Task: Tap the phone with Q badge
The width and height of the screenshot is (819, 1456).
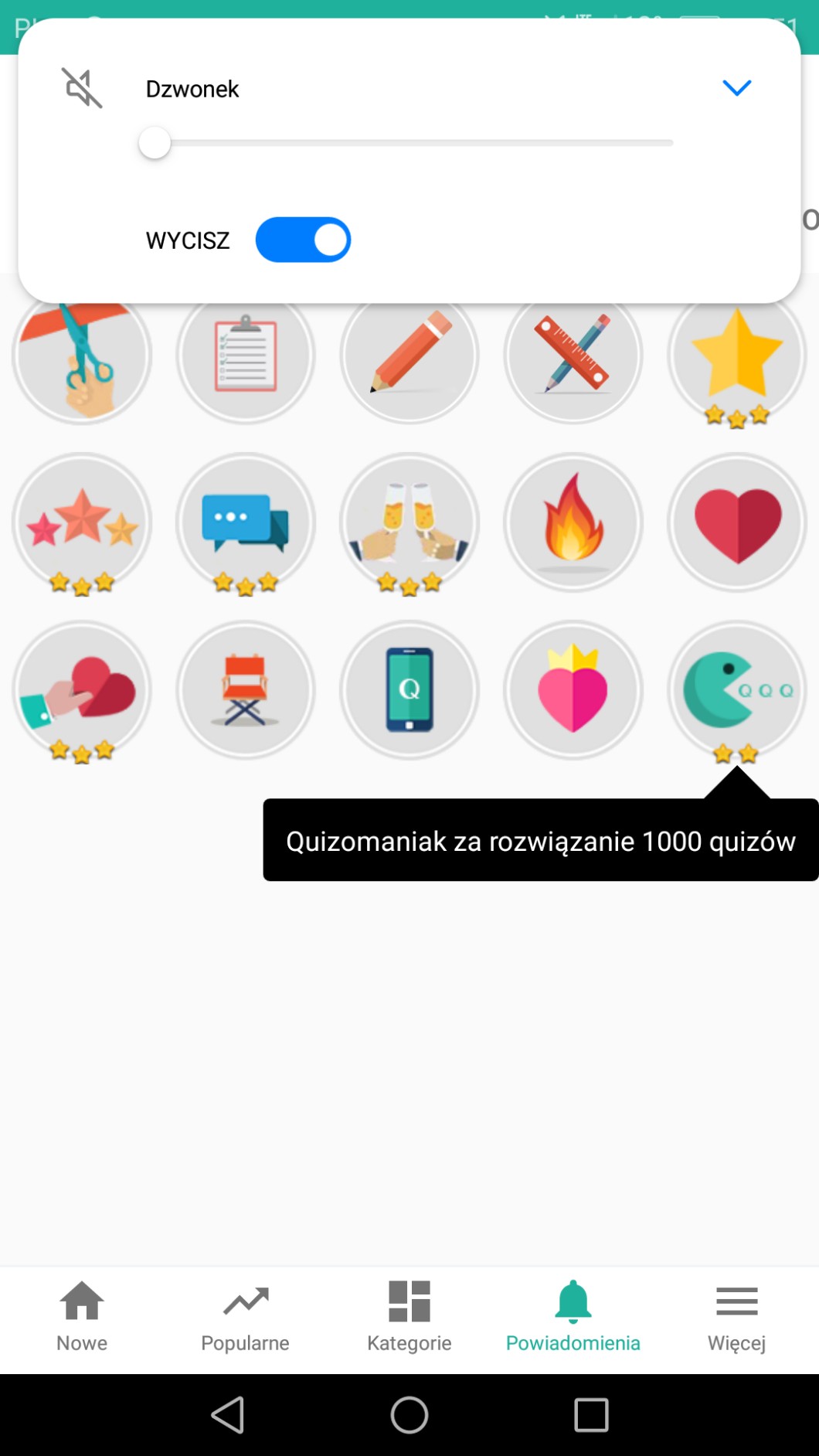Action: [409, 690]
